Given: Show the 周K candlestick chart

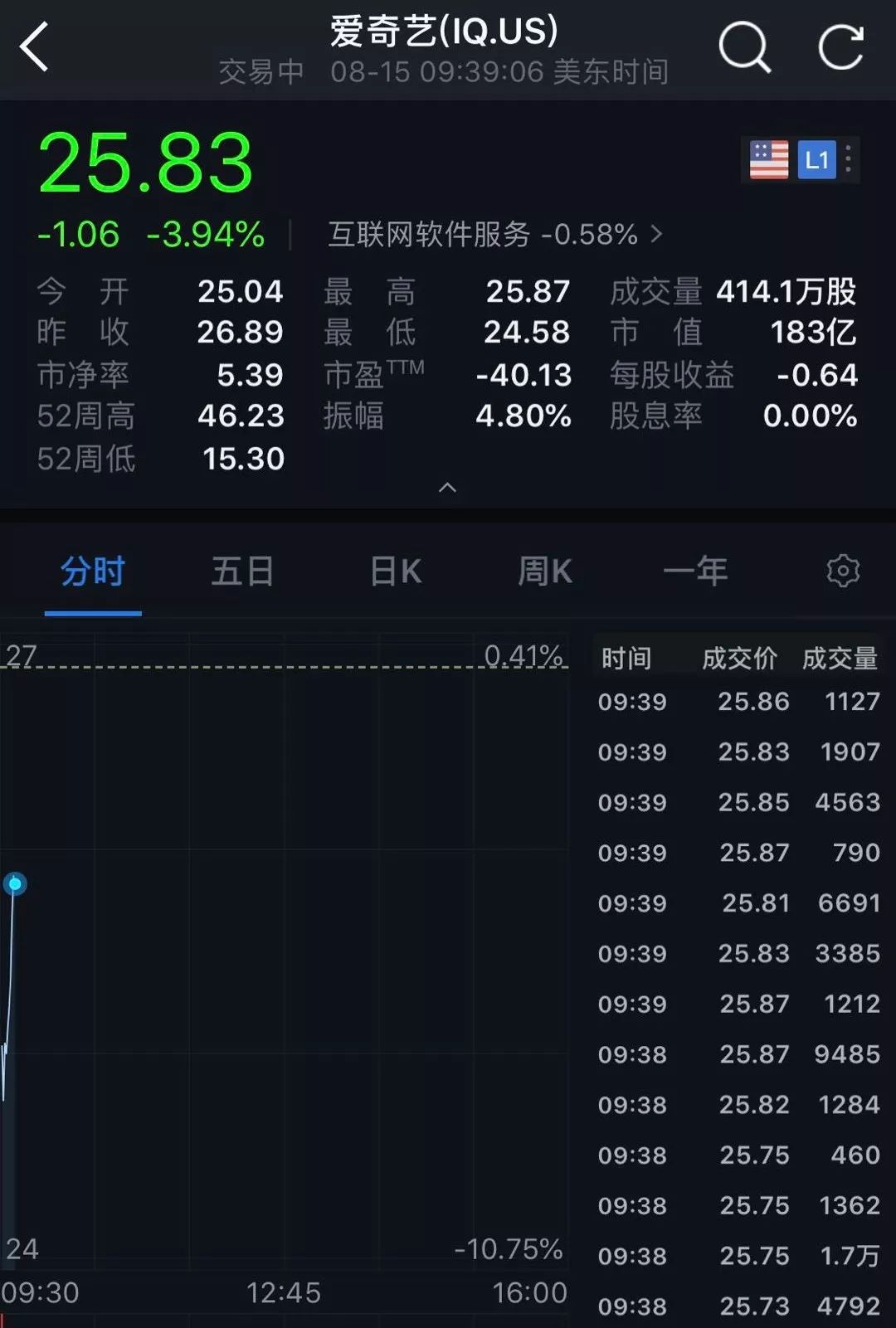Looking at the screenshot, I should 545,572.
